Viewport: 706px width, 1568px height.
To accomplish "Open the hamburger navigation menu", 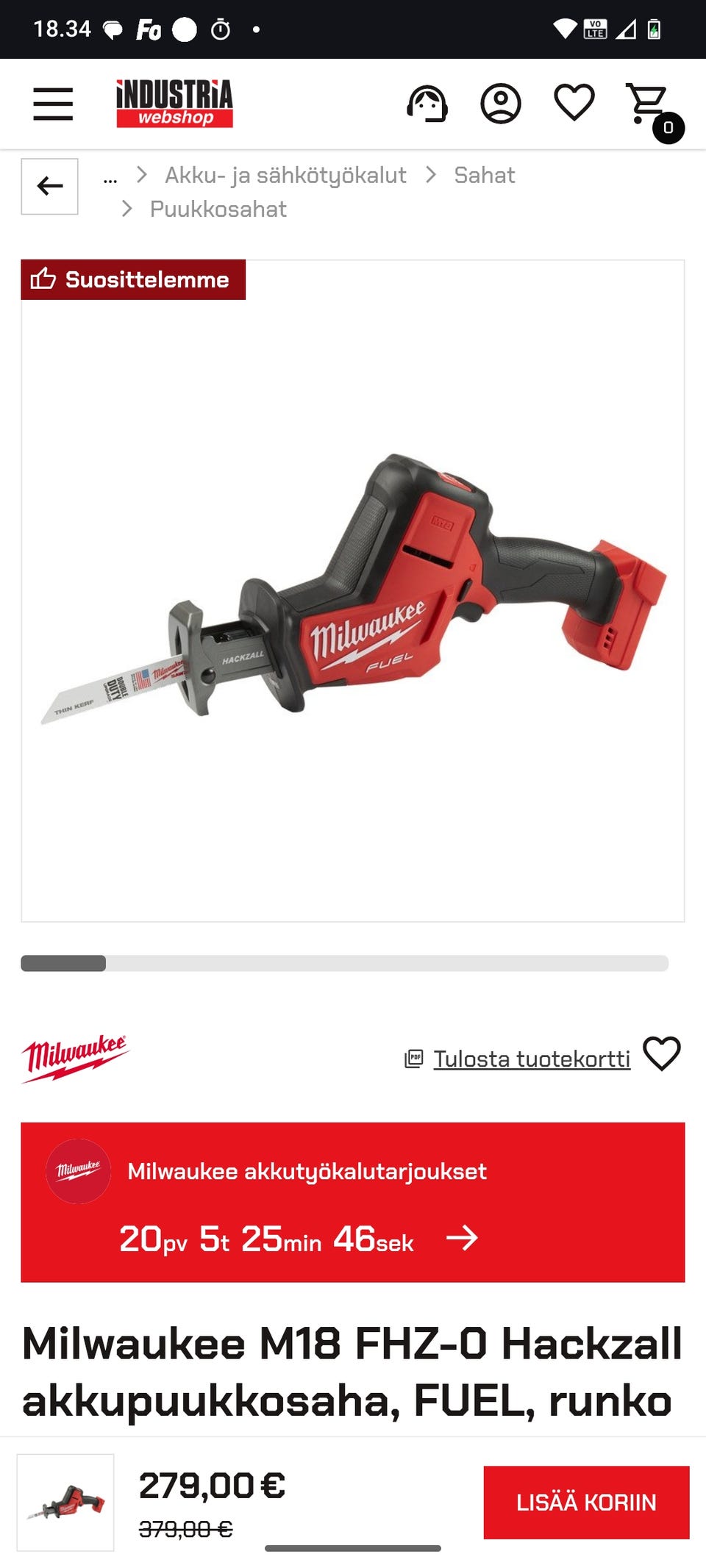I will (53, 104).
